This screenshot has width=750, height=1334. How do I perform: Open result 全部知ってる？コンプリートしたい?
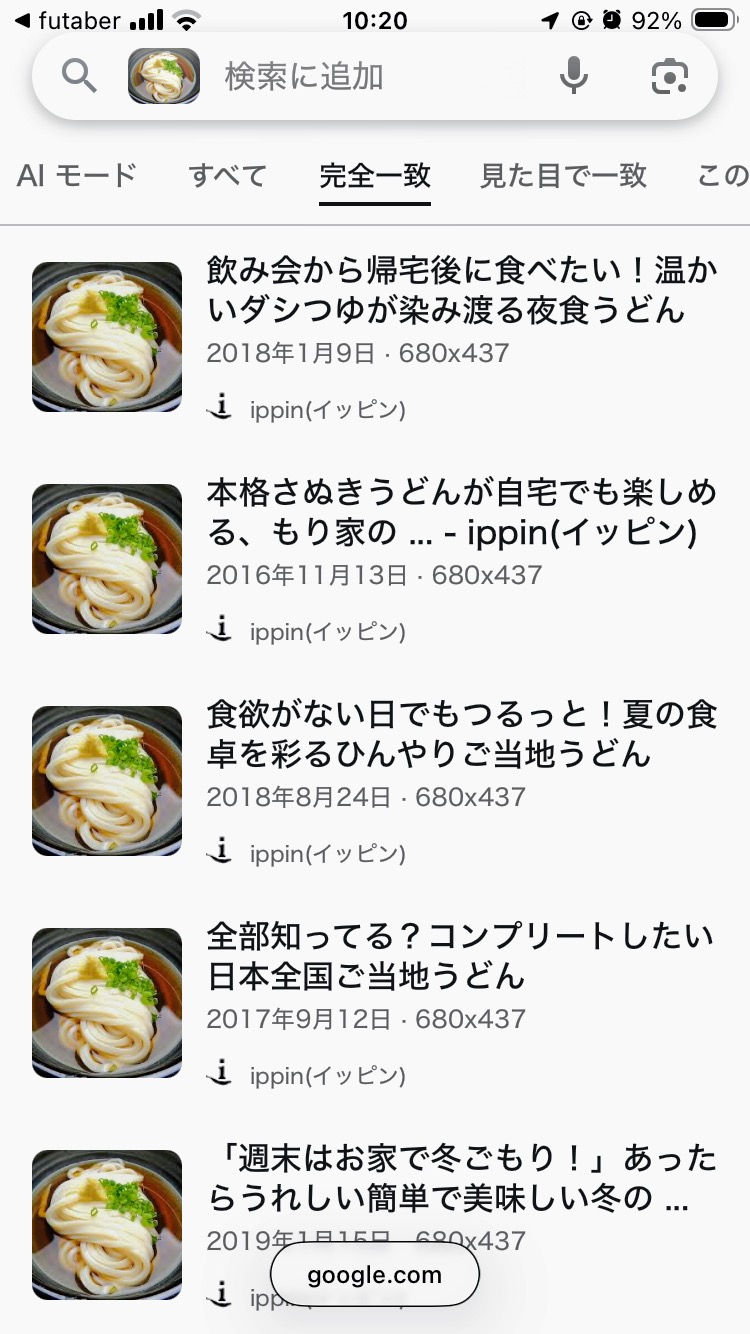point(461,956)
